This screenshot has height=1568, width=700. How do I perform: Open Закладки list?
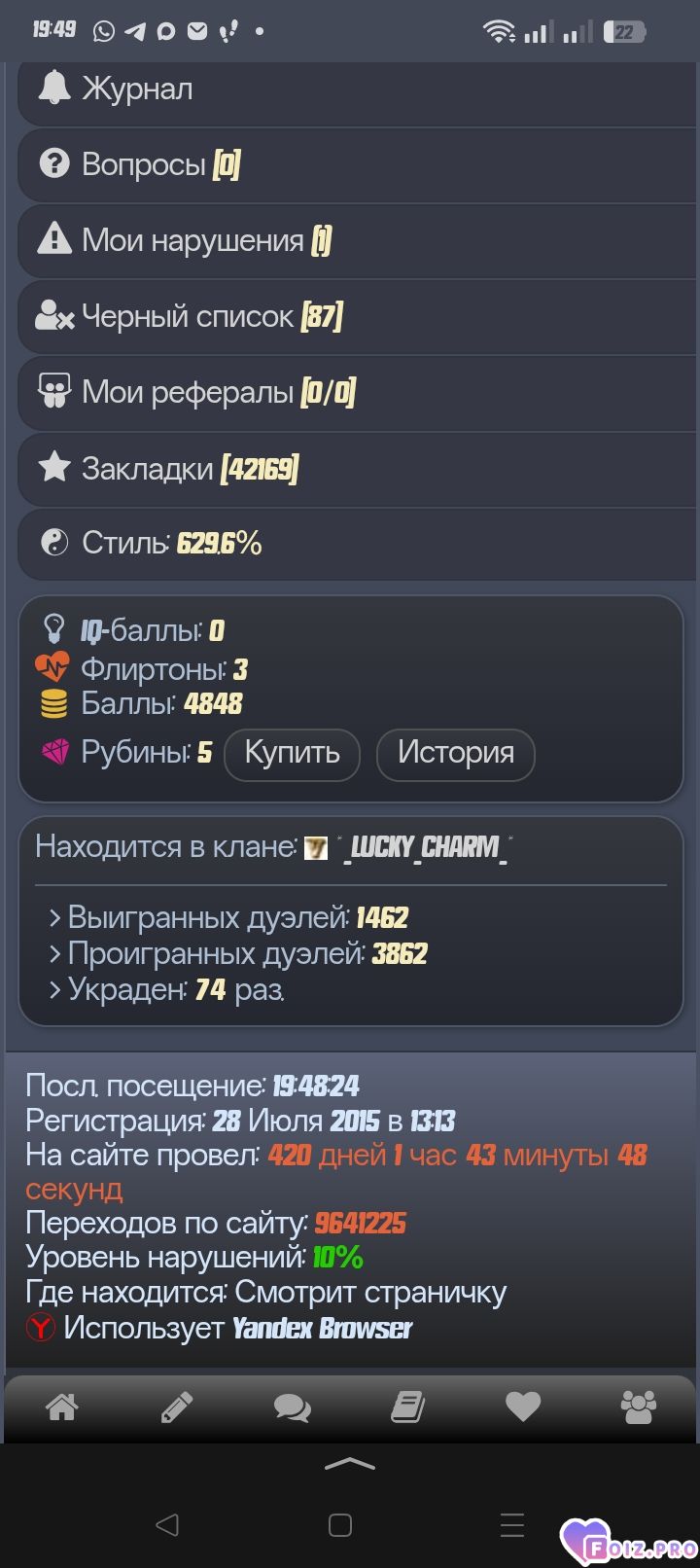click(350, 469)
